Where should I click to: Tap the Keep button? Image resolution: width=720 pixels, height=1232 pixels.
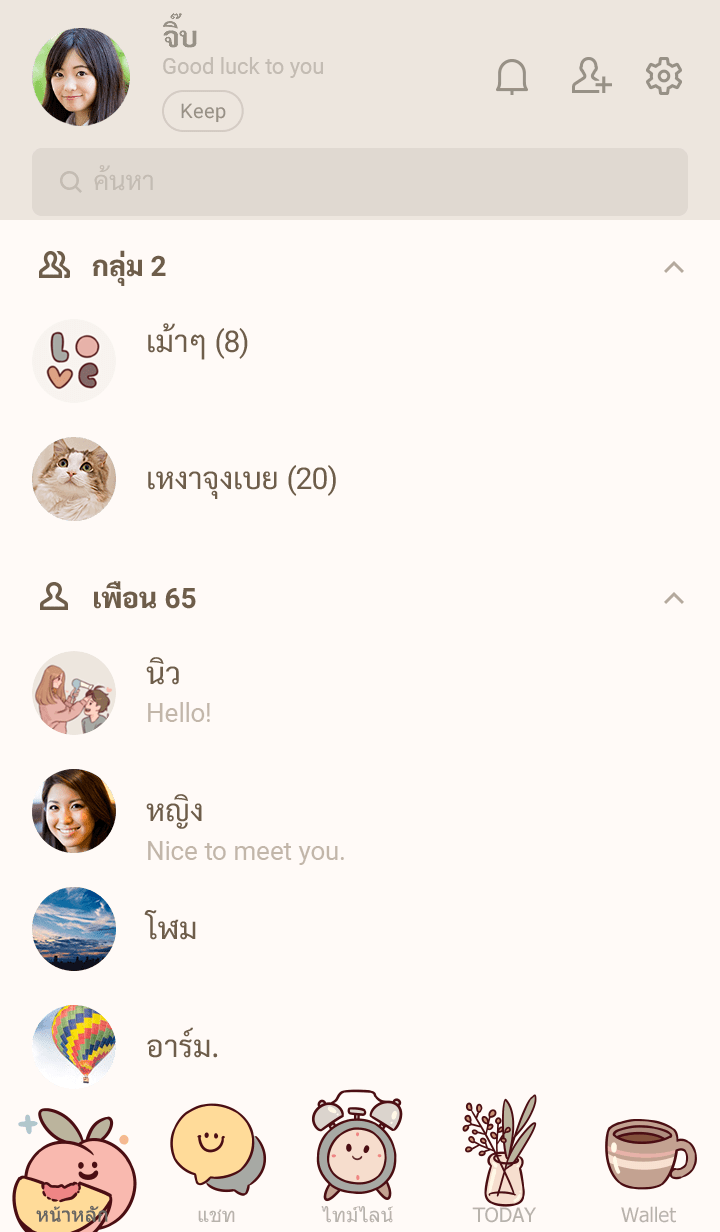tap(203, 111)
